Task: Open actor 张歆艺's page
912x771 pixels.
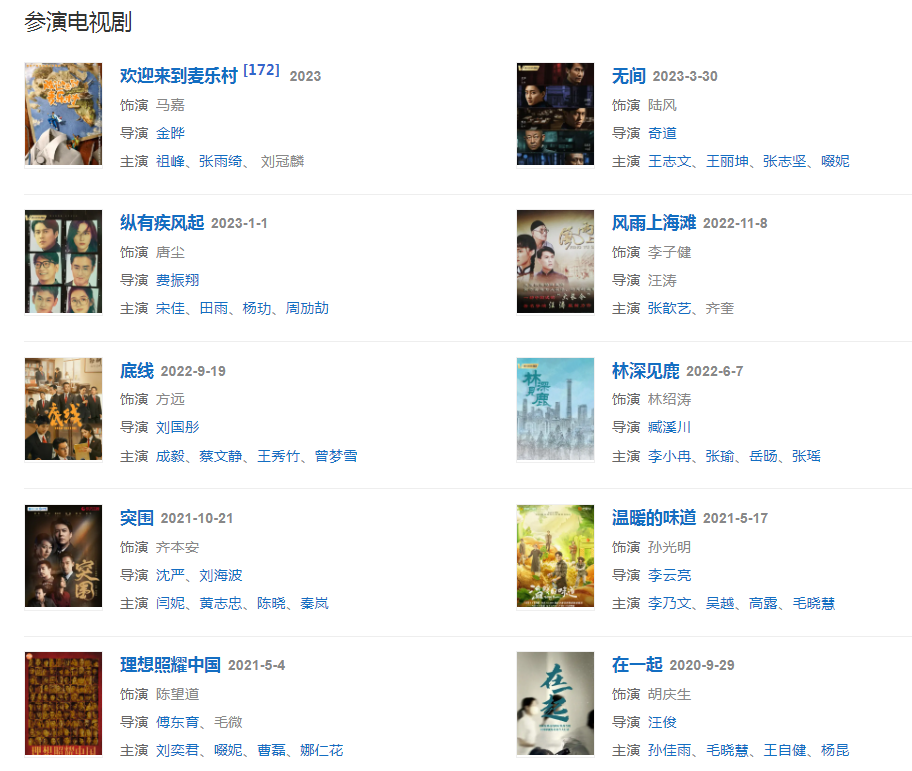Action: (669, 308)
